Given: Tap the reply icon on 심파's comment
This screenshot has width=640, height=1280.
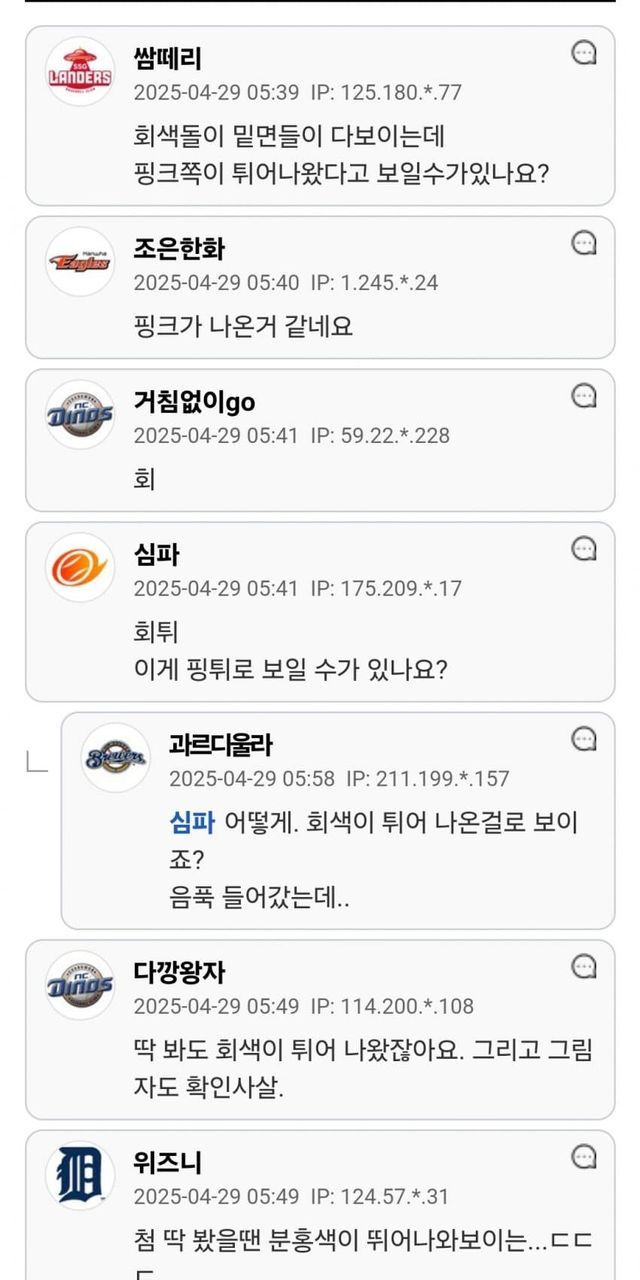Looking at the screenshot, I should [x=584, y=547].
